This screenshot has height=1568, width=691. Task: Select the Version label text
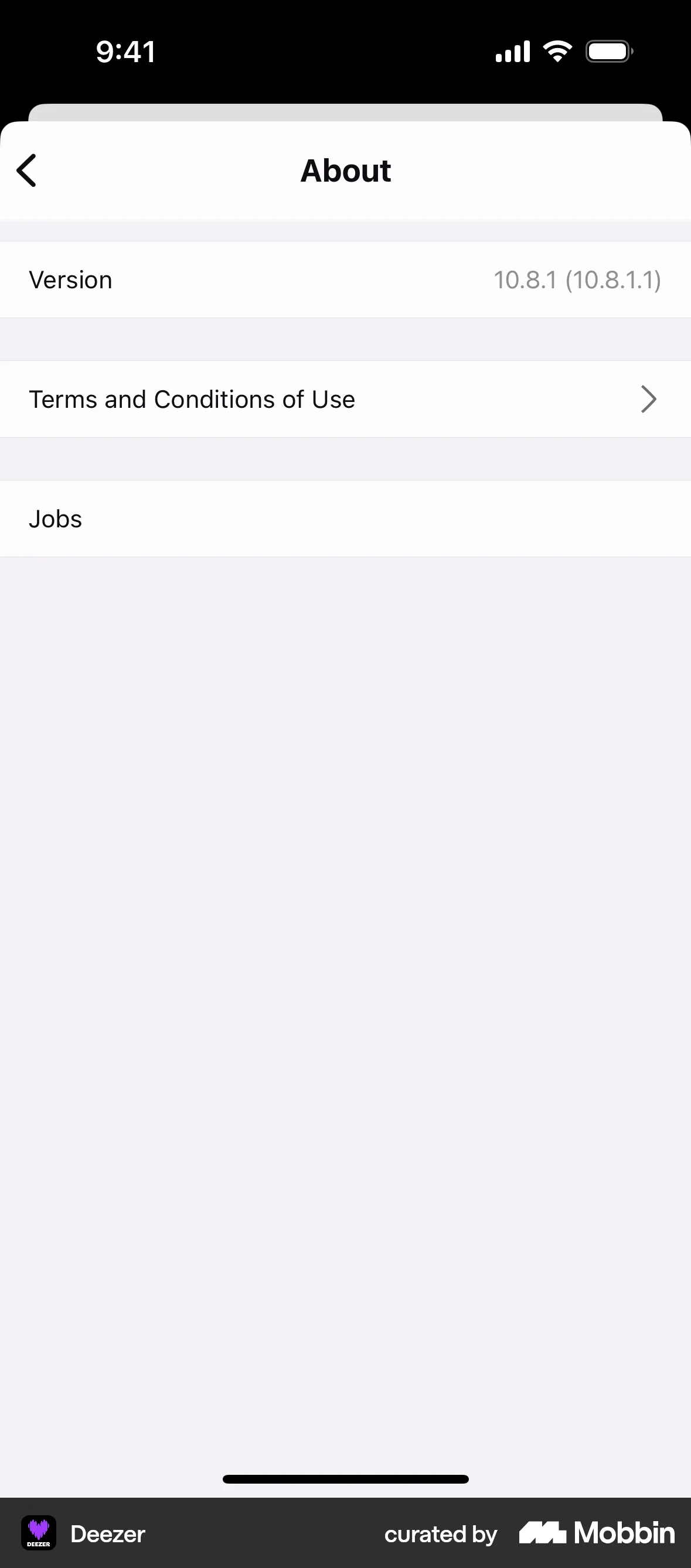70,279
